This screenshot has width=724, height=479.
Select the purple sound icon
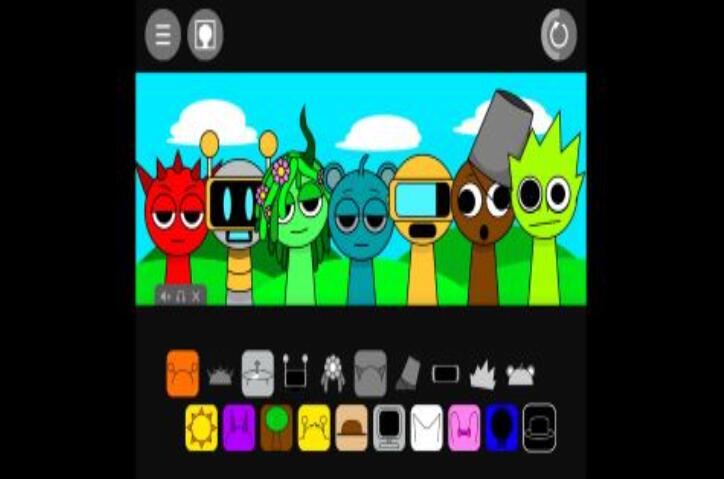(x=239, y=427)
